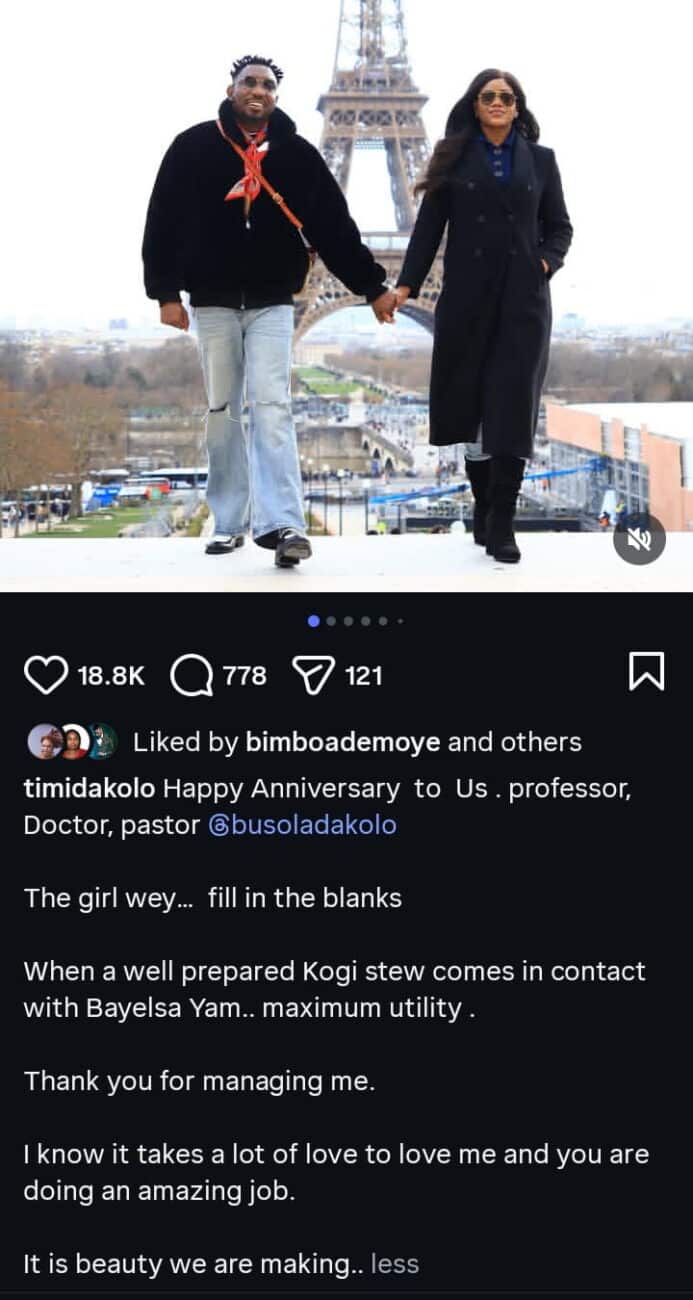Share this post via the send icon

click(x=313, y=675)
